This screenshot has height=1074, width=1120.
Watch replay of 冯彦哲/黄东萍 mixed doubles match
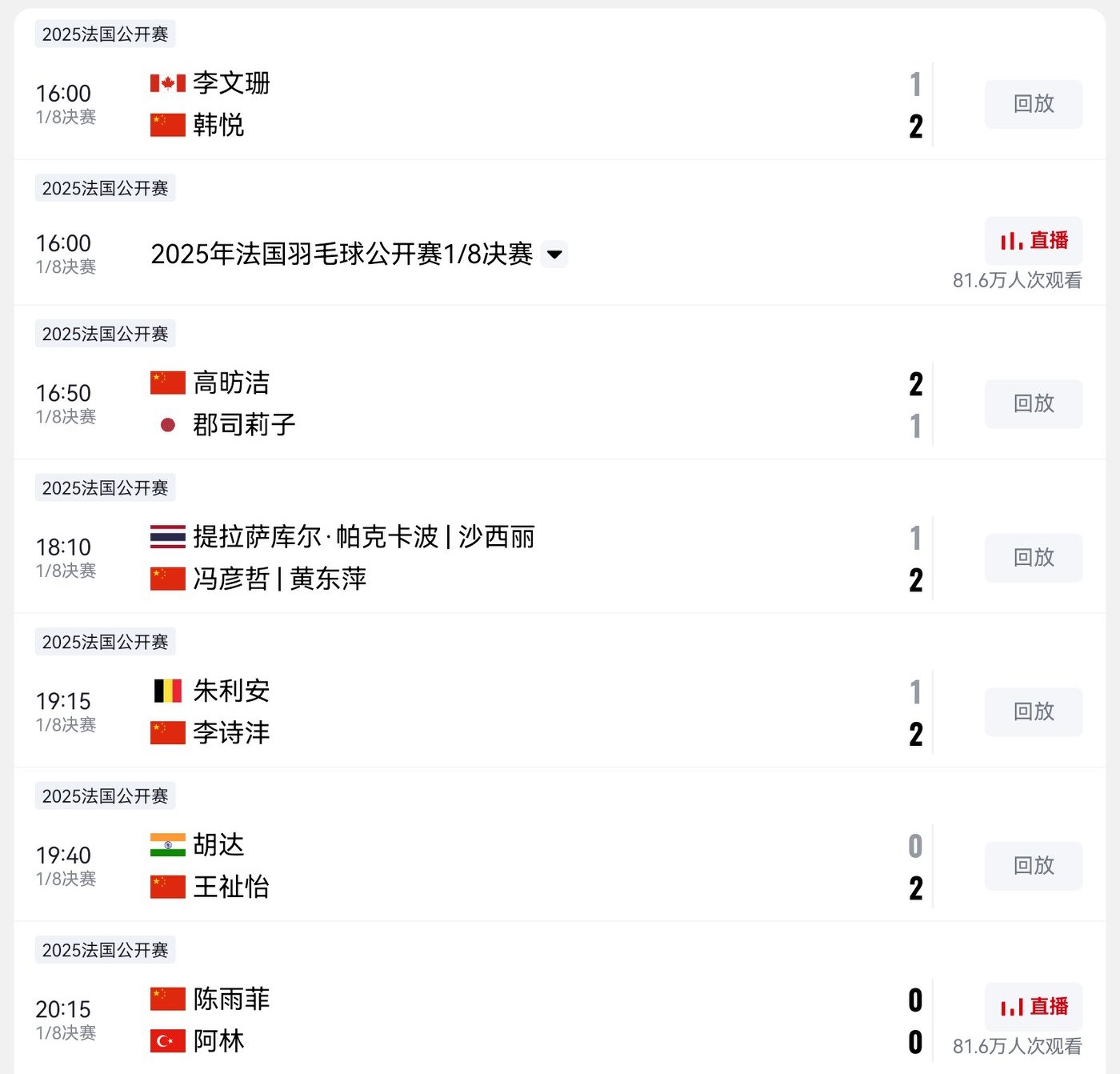[1033, 558]
